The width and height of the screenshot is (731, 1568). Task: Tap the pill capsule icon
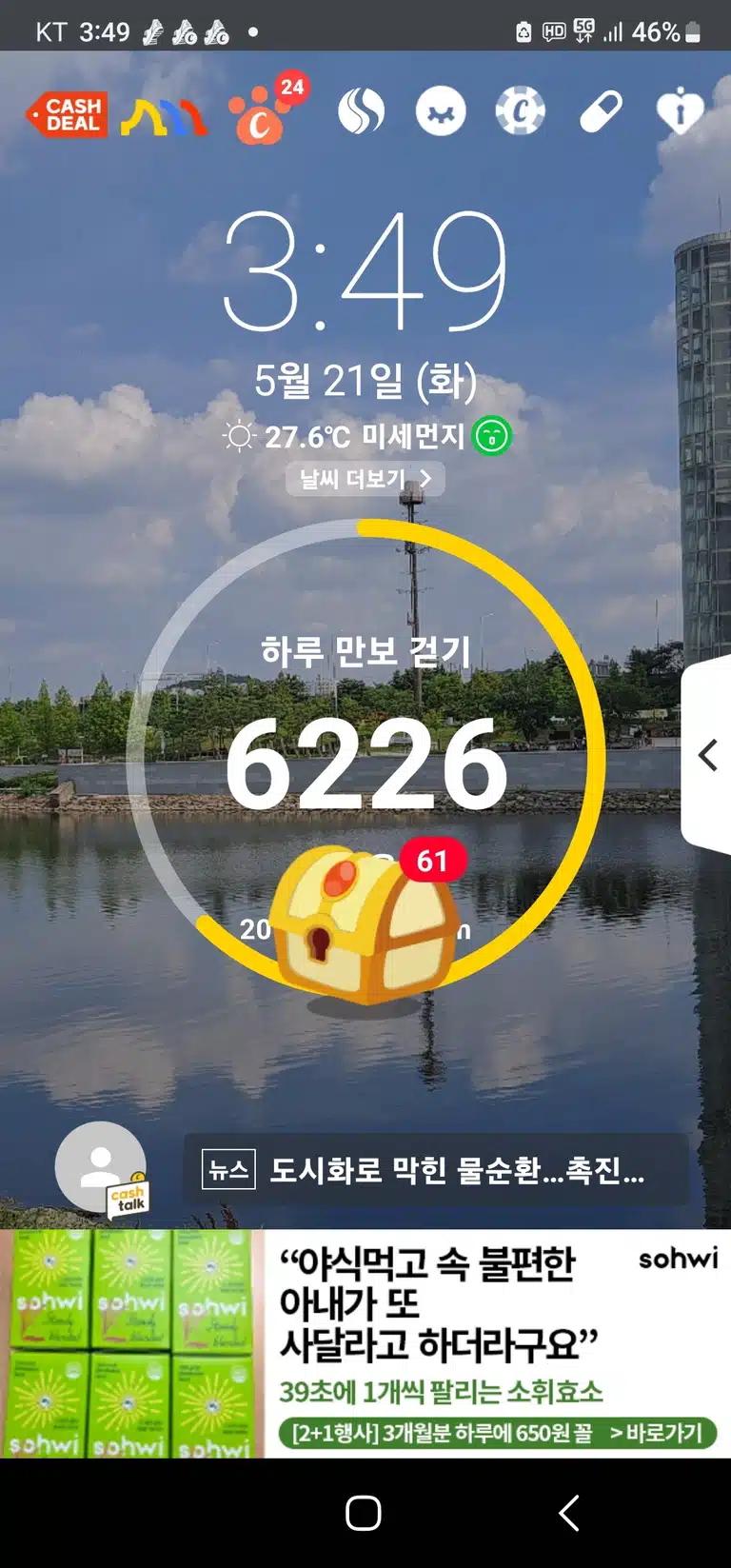pos(602,112)
